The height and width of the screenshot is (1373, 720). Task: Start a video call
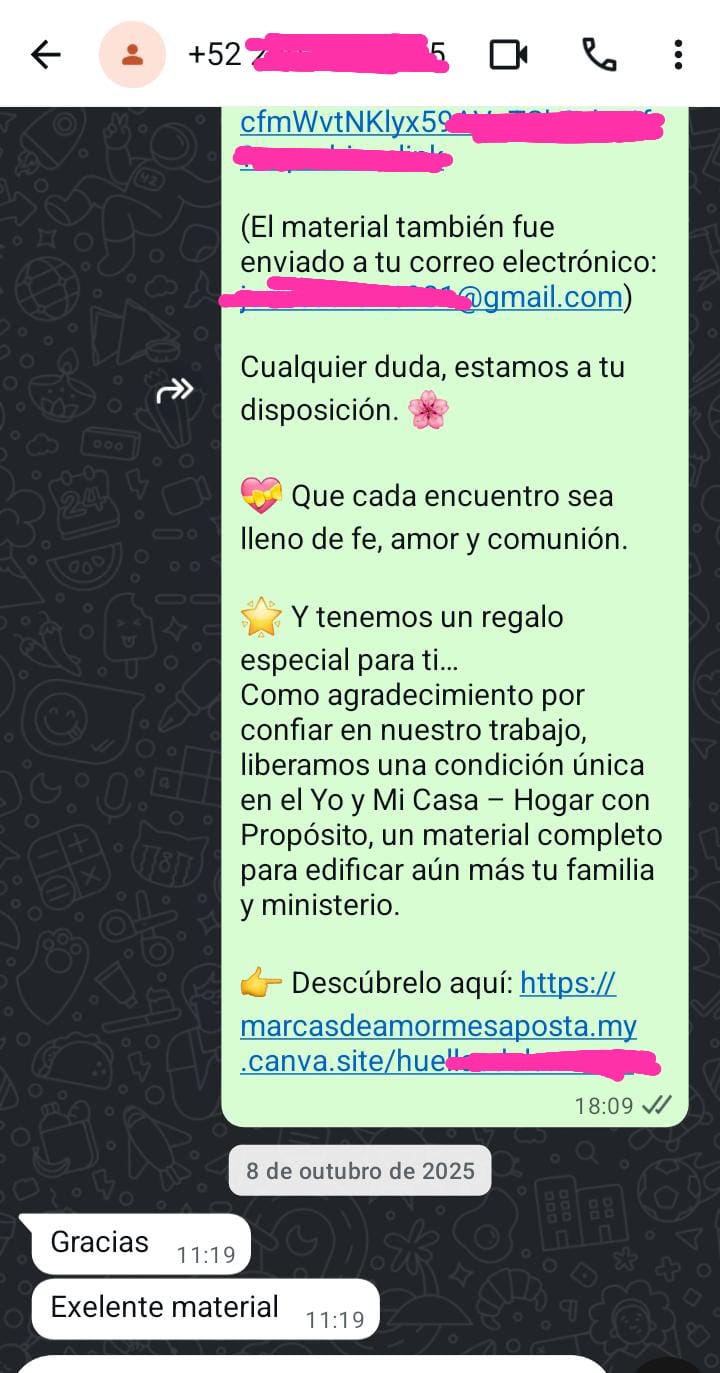tap(508, 54)
